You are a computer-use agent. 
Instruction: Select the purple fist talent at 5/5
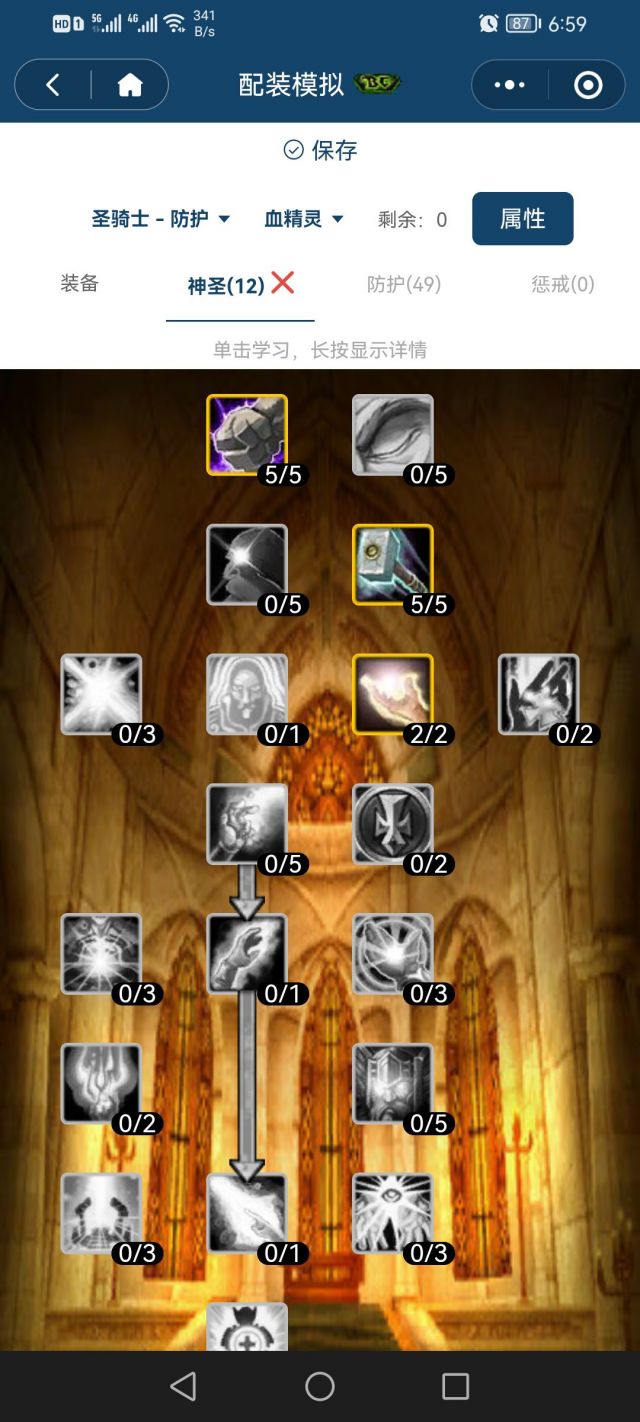pos(247,435)
